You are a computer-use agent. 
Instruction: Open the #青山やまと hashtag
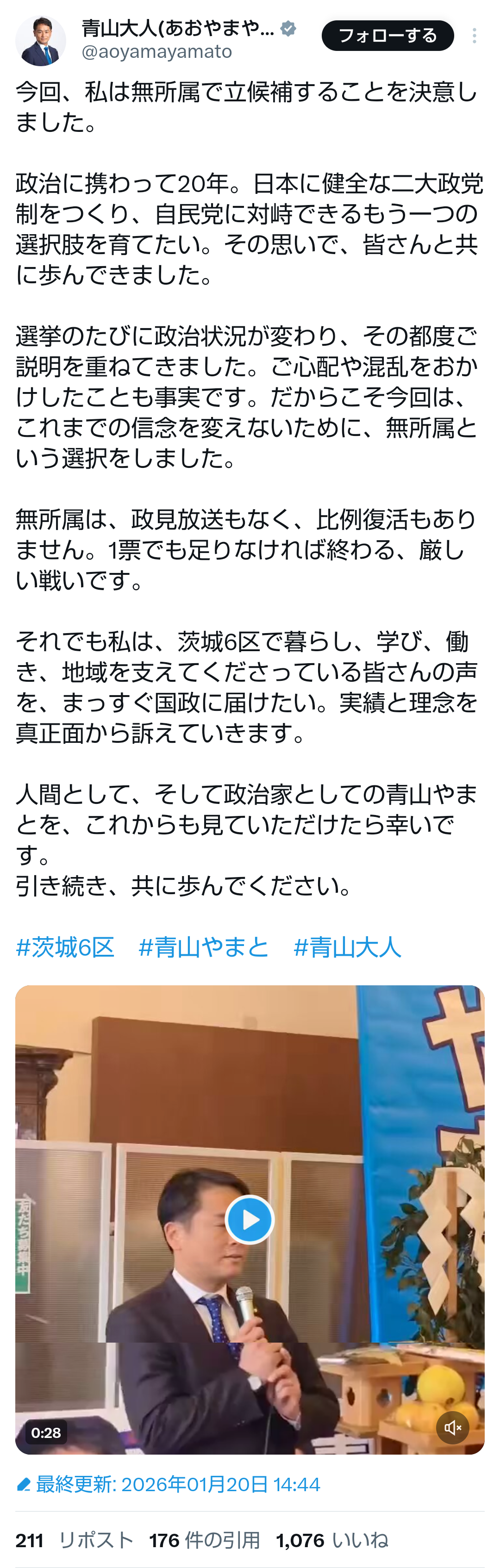pyautogui.click(x=203, y=946)
